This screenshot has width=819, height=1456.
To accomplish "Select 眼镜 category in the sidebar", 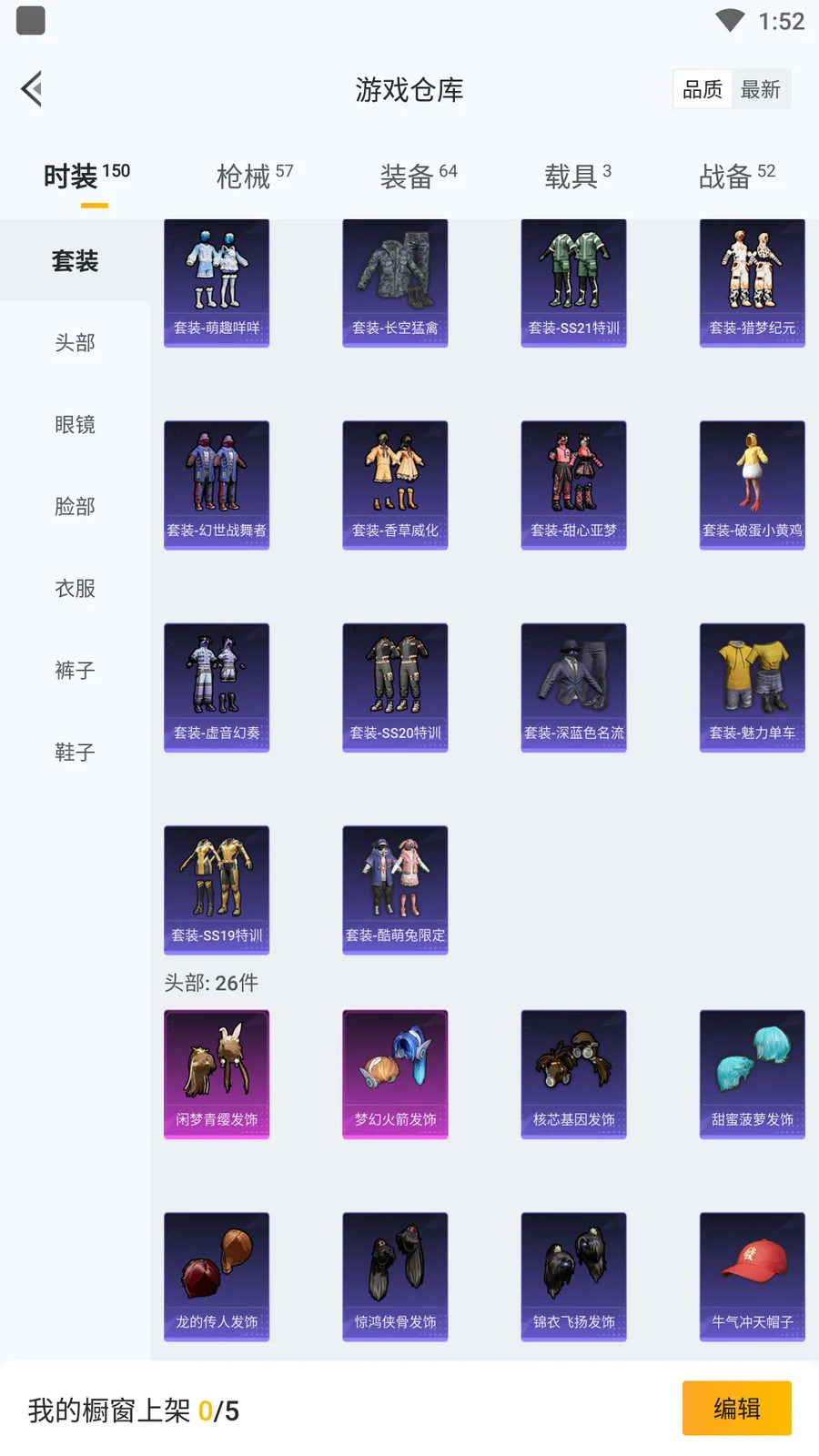I will point(75,425).
